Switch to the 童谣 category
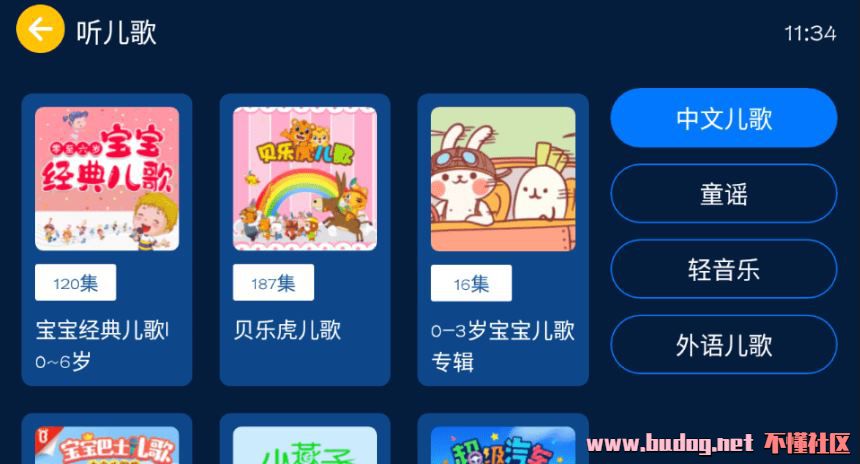Screen dimensions: 860x464 (x=723, y=193)
